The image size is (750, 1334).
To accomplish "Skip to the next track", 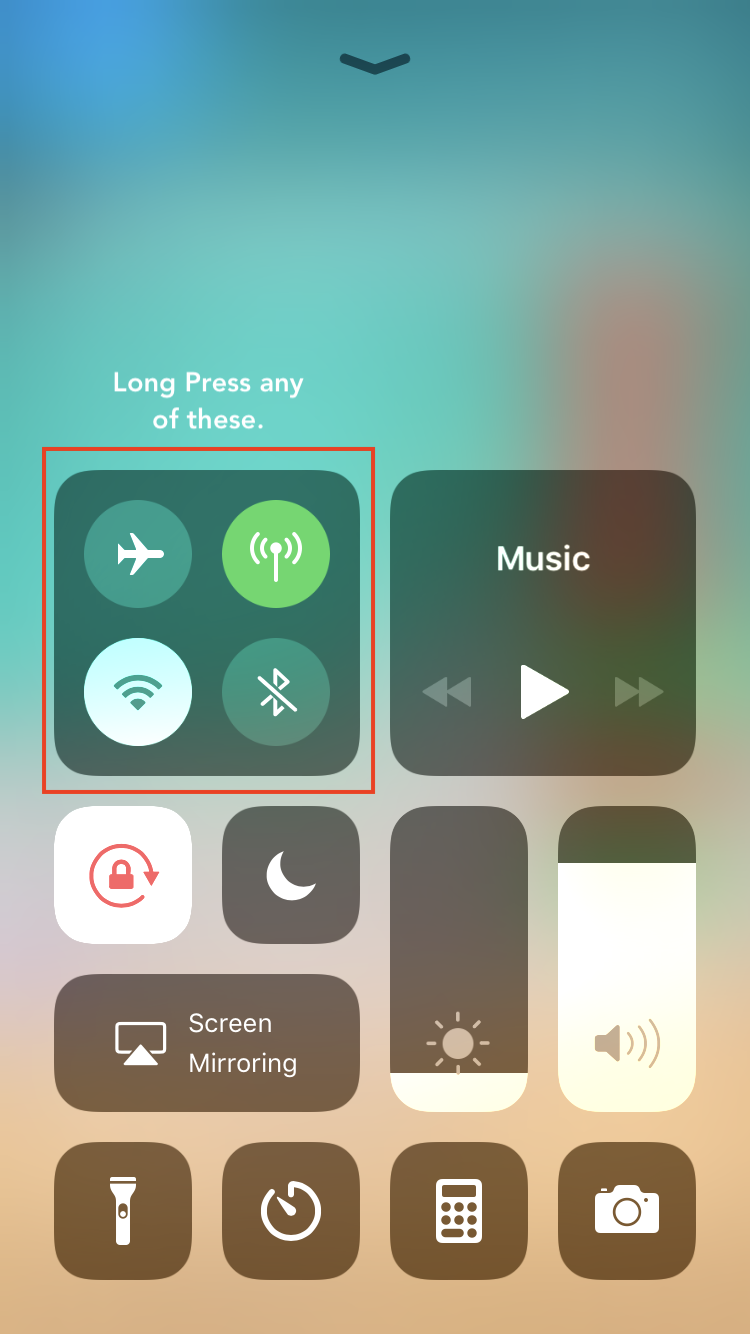I will pos(639,691).
